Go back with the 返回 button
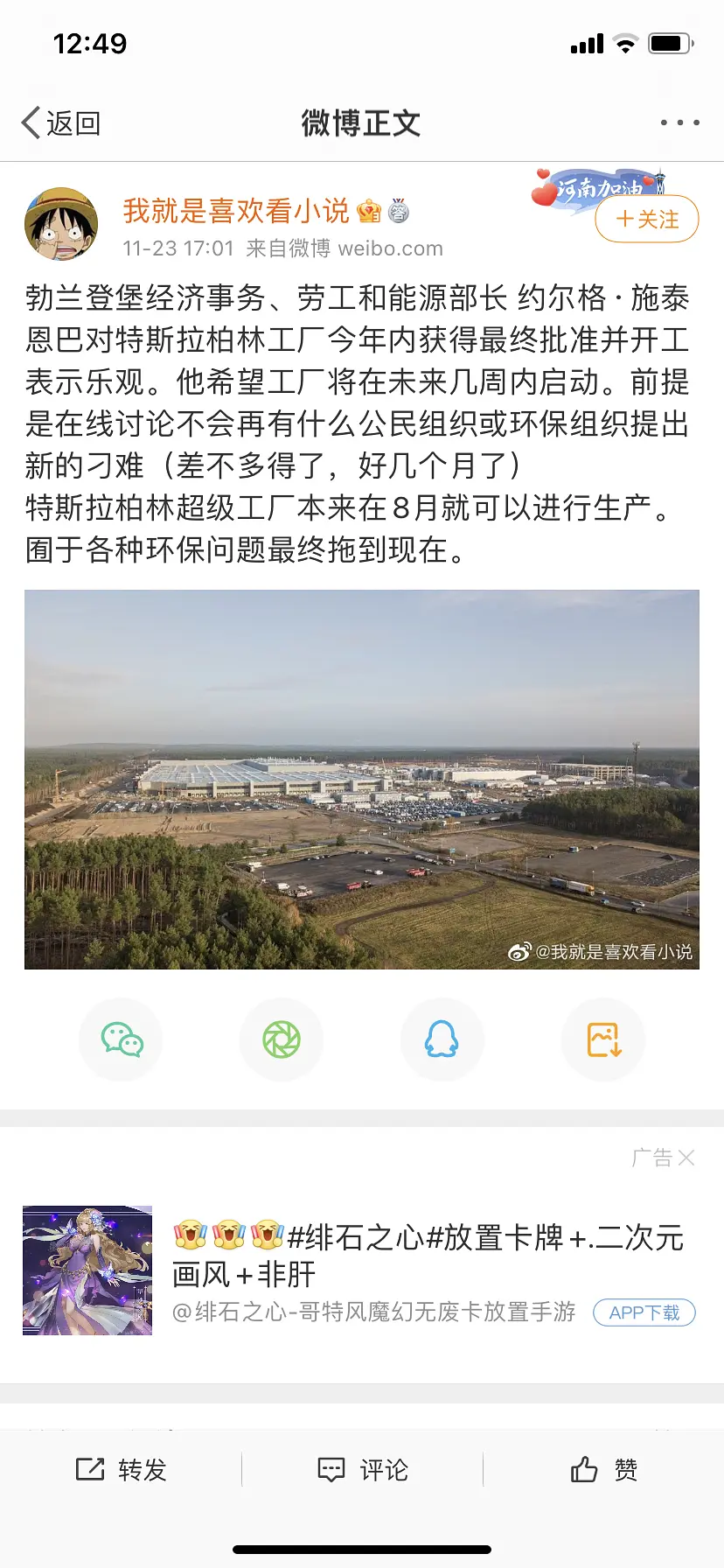The image size is (724, 1568). click(x=61, y=123)
